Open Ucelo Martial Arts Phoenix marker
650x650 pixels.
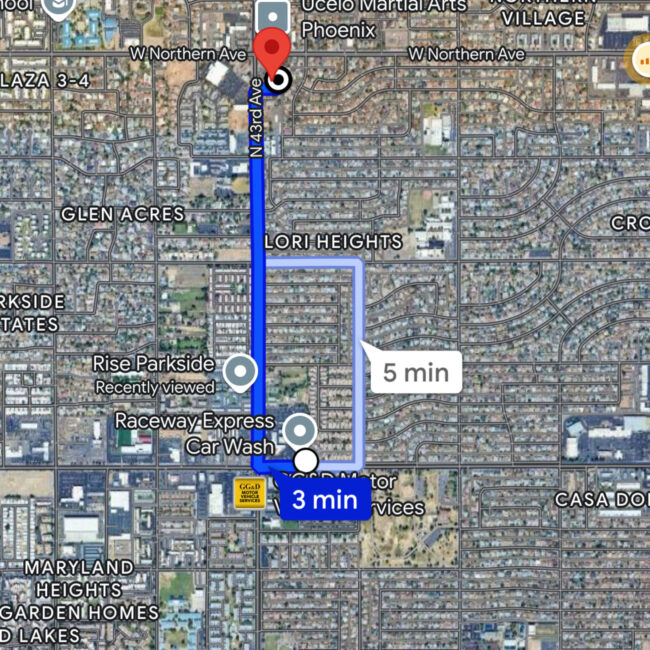(x=273, y=15)
